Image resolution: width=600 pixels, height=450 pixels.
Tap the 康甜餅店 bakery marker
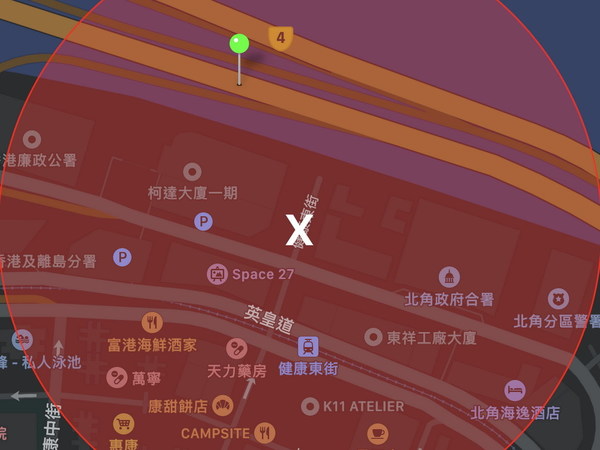(224, 406)
